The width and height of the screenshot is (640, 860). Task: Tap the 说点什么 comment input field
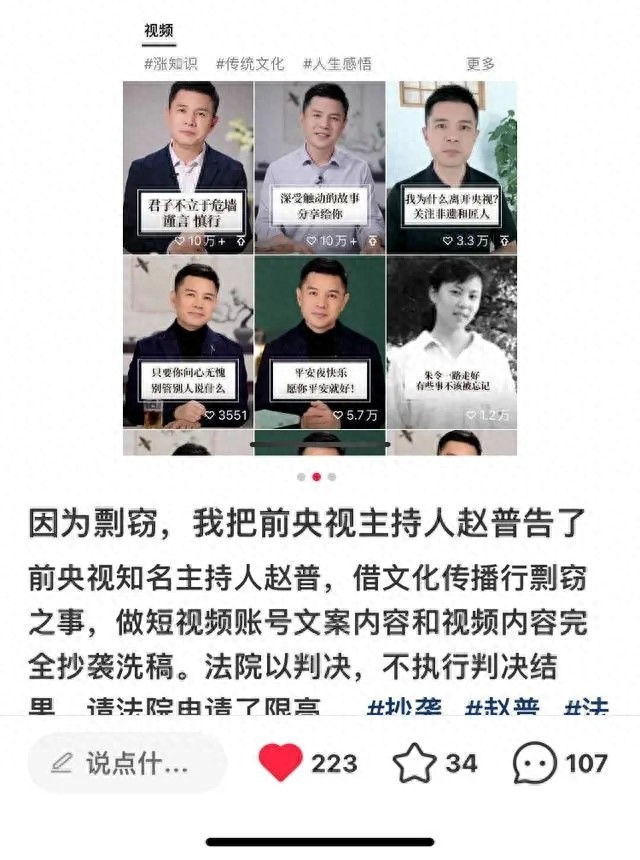(x=125, y=764)
